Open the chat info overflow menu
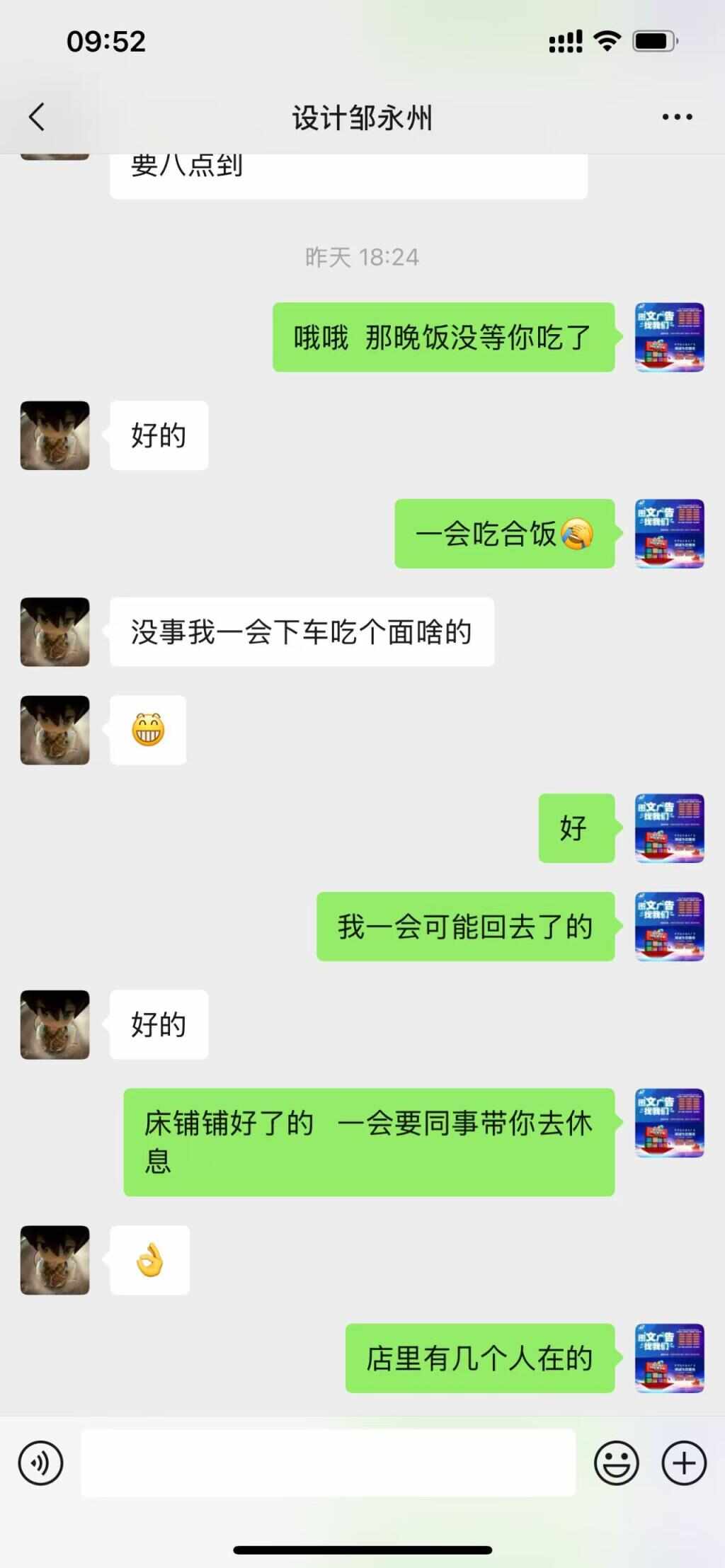This screenshot has width=725, height=1568. click(x=677, y=117)
